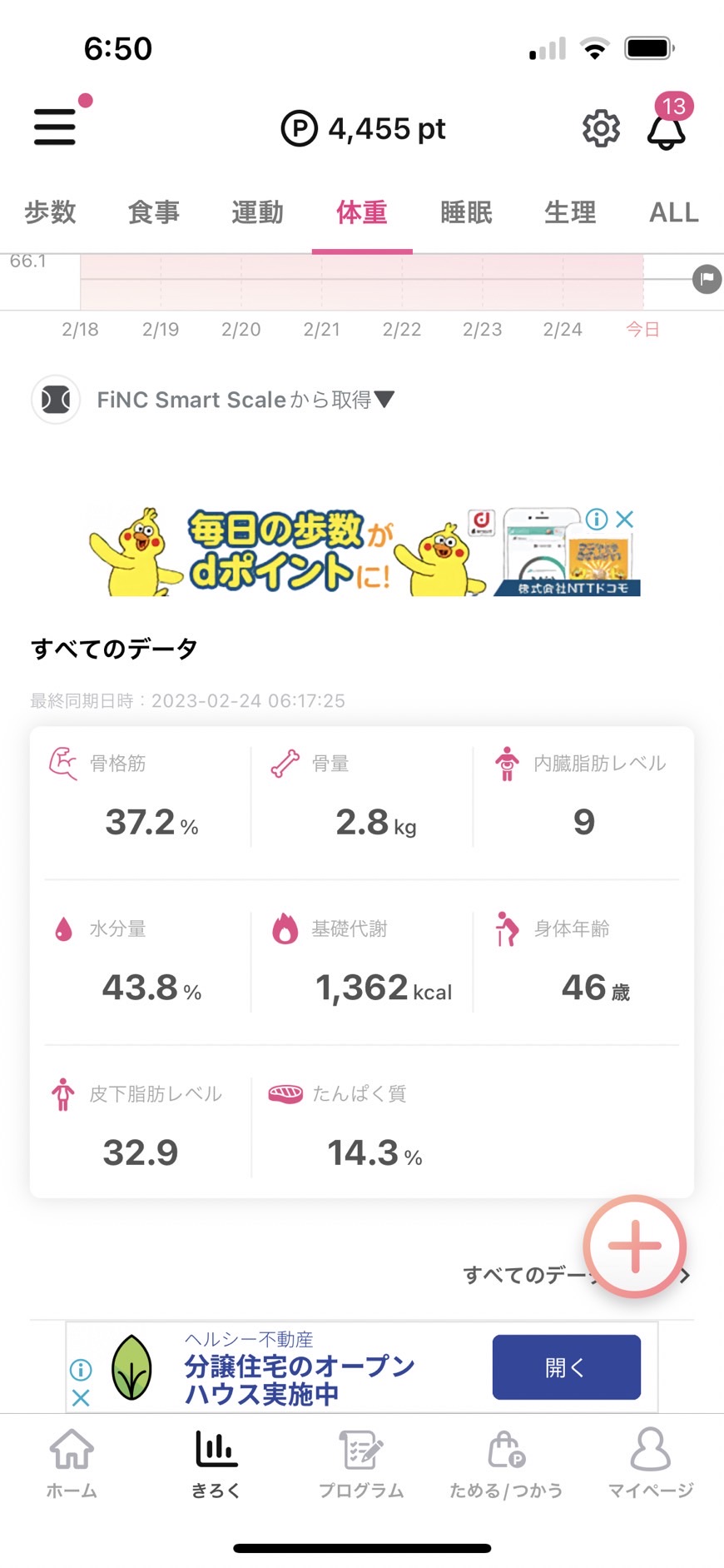Show the ALL tab

pos(673,212)
